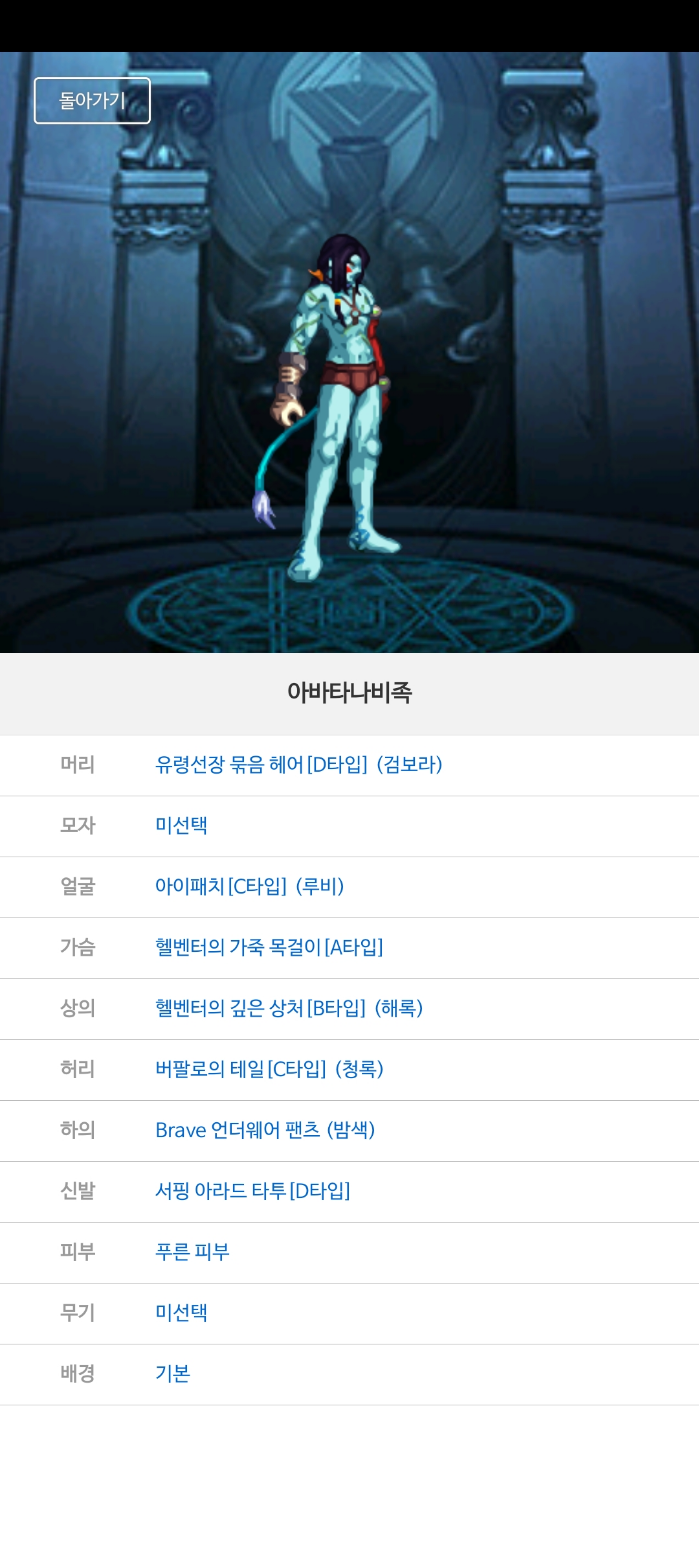The image size is (699, 1555).
Task: Select the 헬벤터의 가죽 목걸이 chest item
Action: point(268,947)
